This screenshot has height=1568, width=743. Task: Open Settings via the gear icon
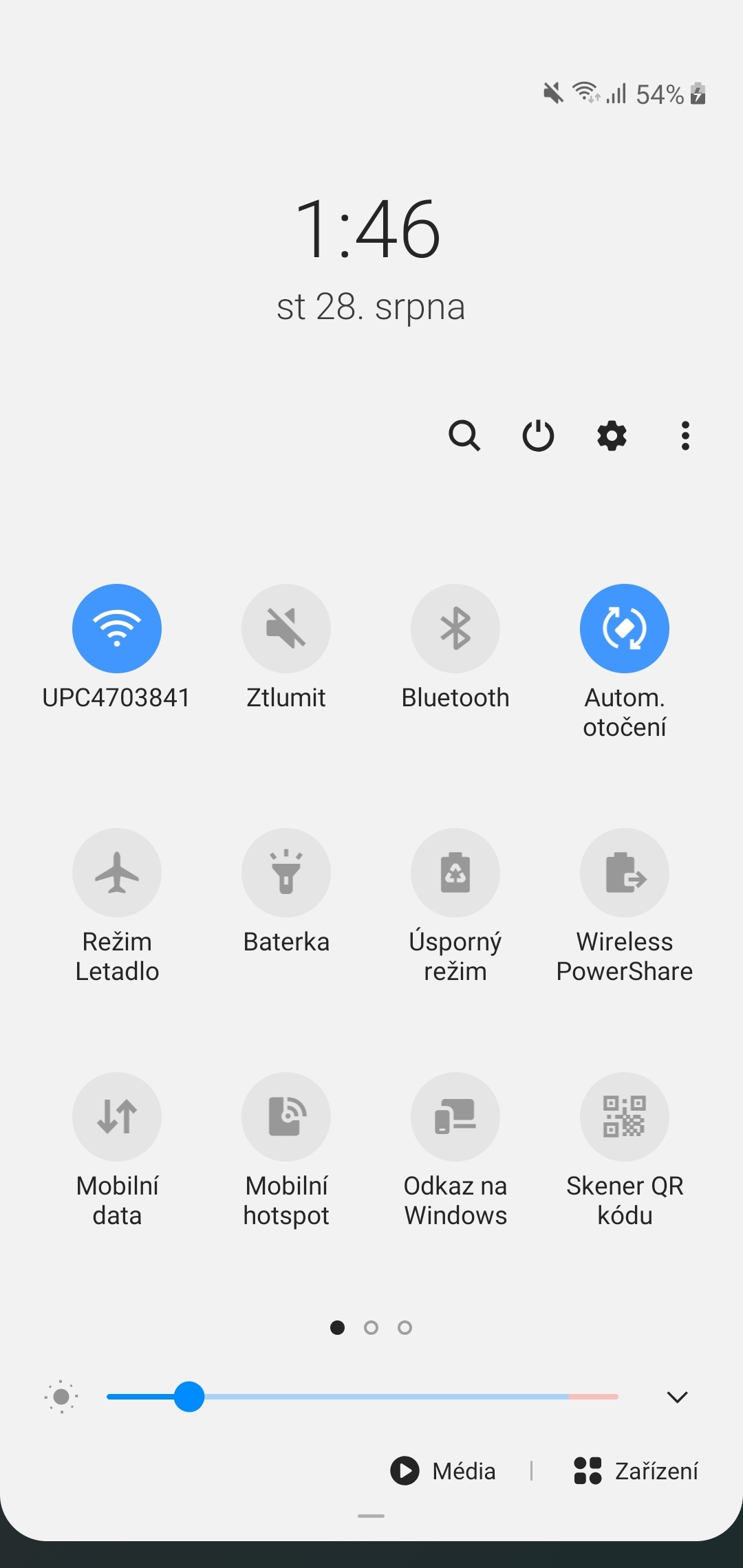coord(612,435)
